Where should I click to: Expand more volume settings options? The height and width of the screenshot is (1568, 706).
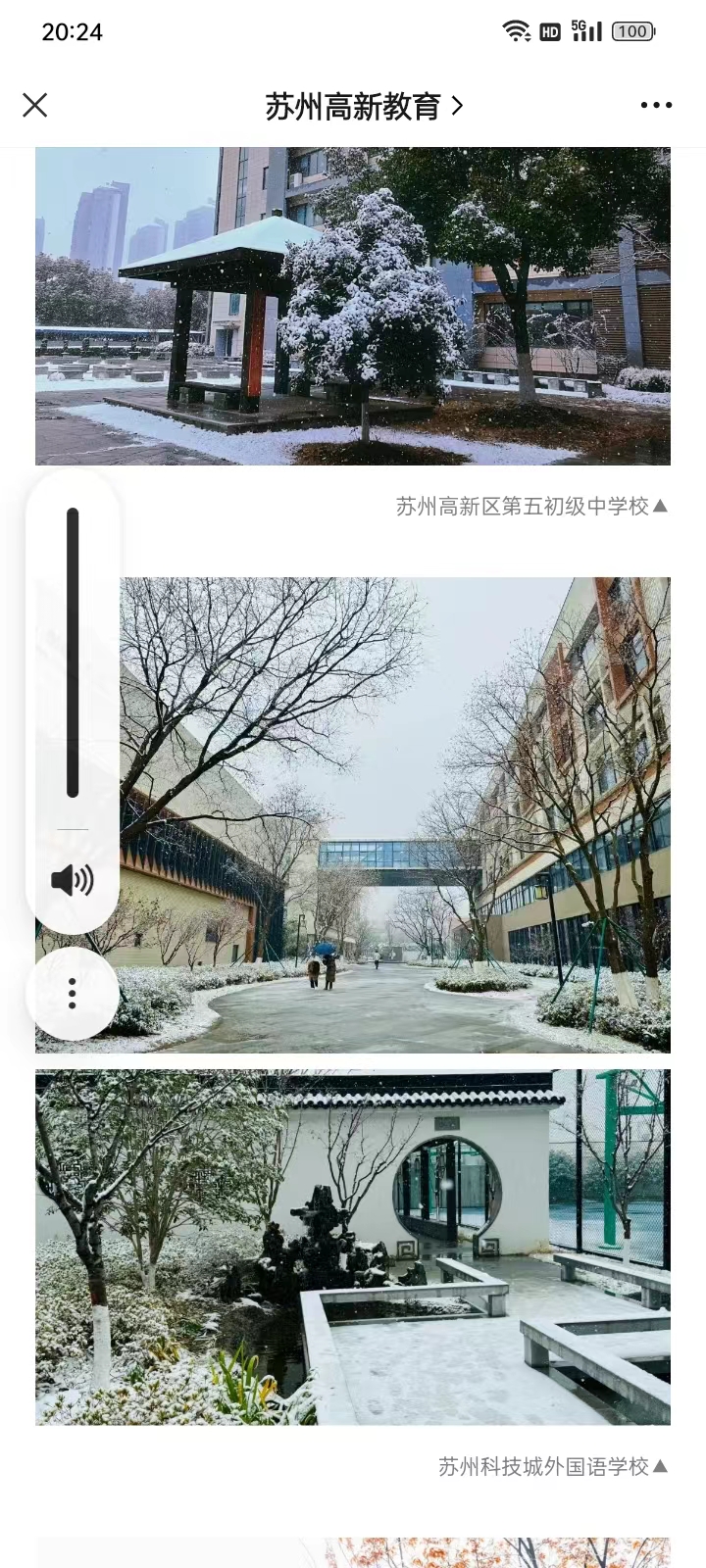[x=73, y=993]
